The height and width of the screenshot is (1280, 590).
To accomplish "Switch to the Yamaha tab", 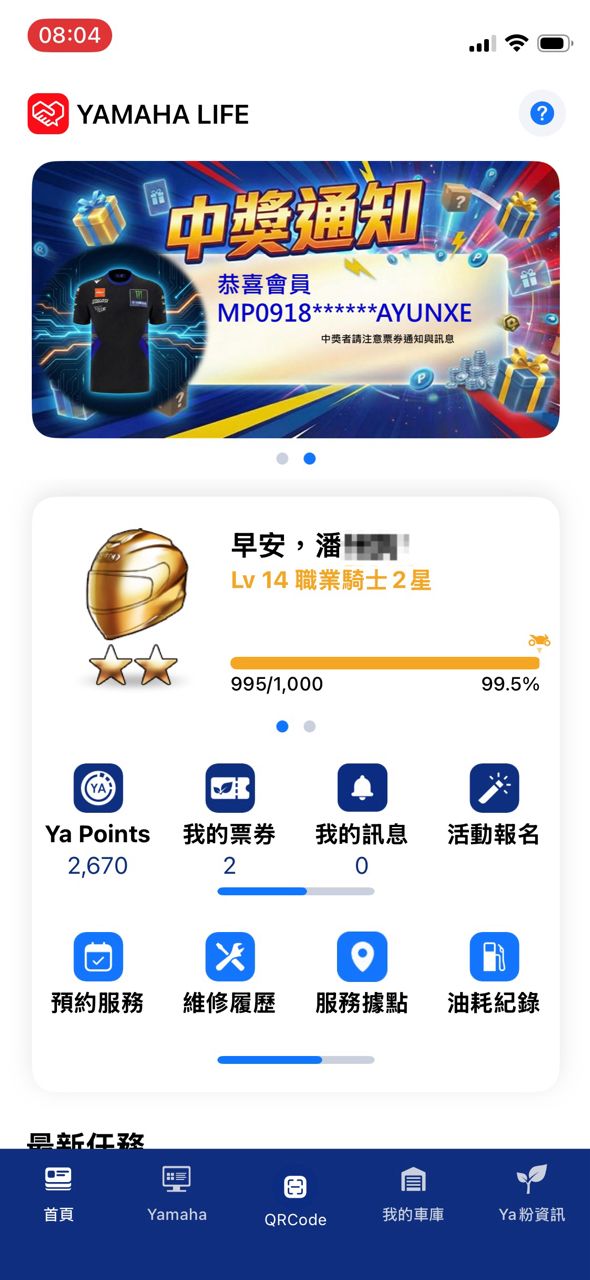I will pos(177,1194).
